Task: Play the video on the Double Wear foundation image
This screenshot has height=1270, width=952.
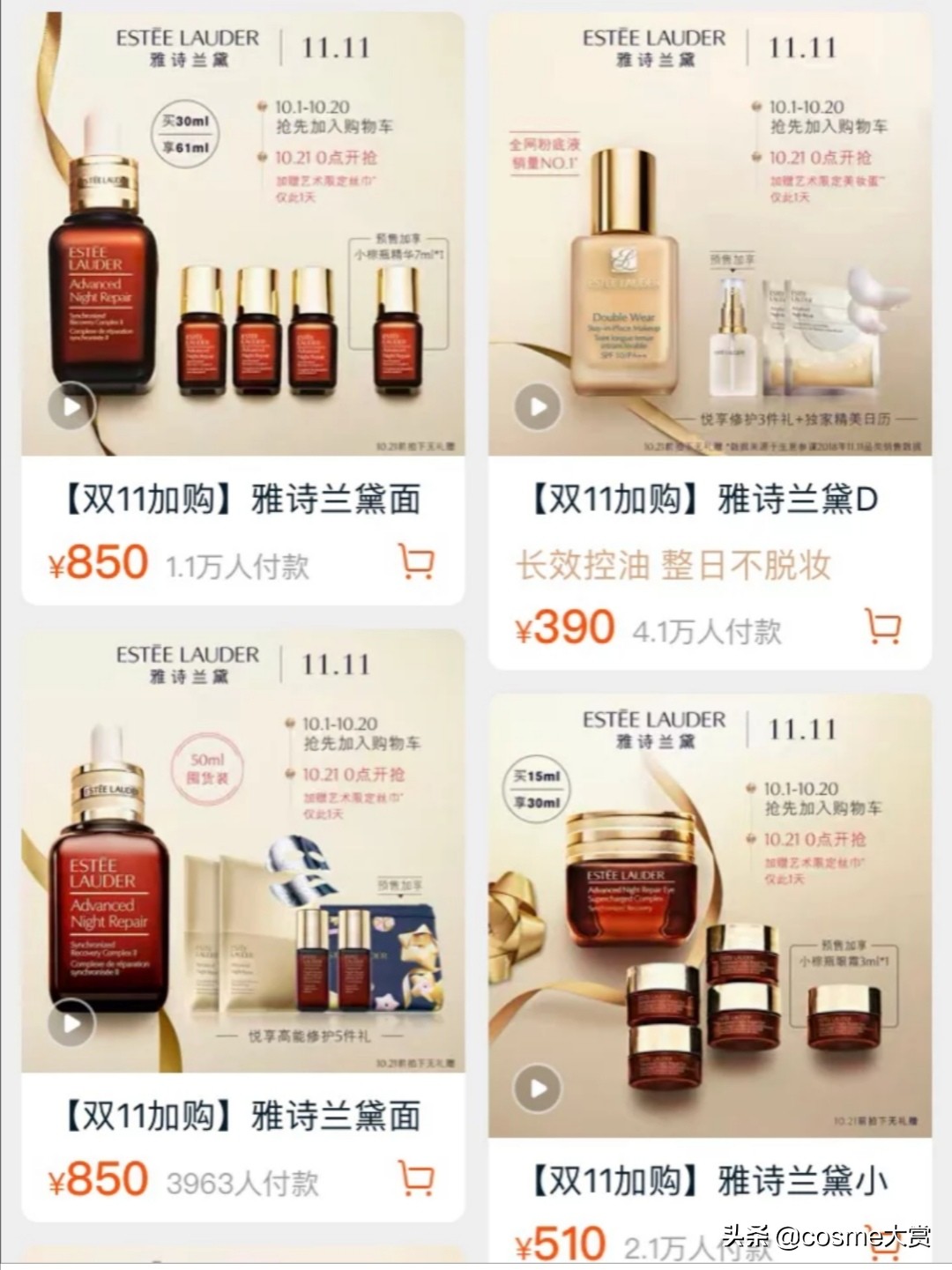Action: [x=538, y=407]
